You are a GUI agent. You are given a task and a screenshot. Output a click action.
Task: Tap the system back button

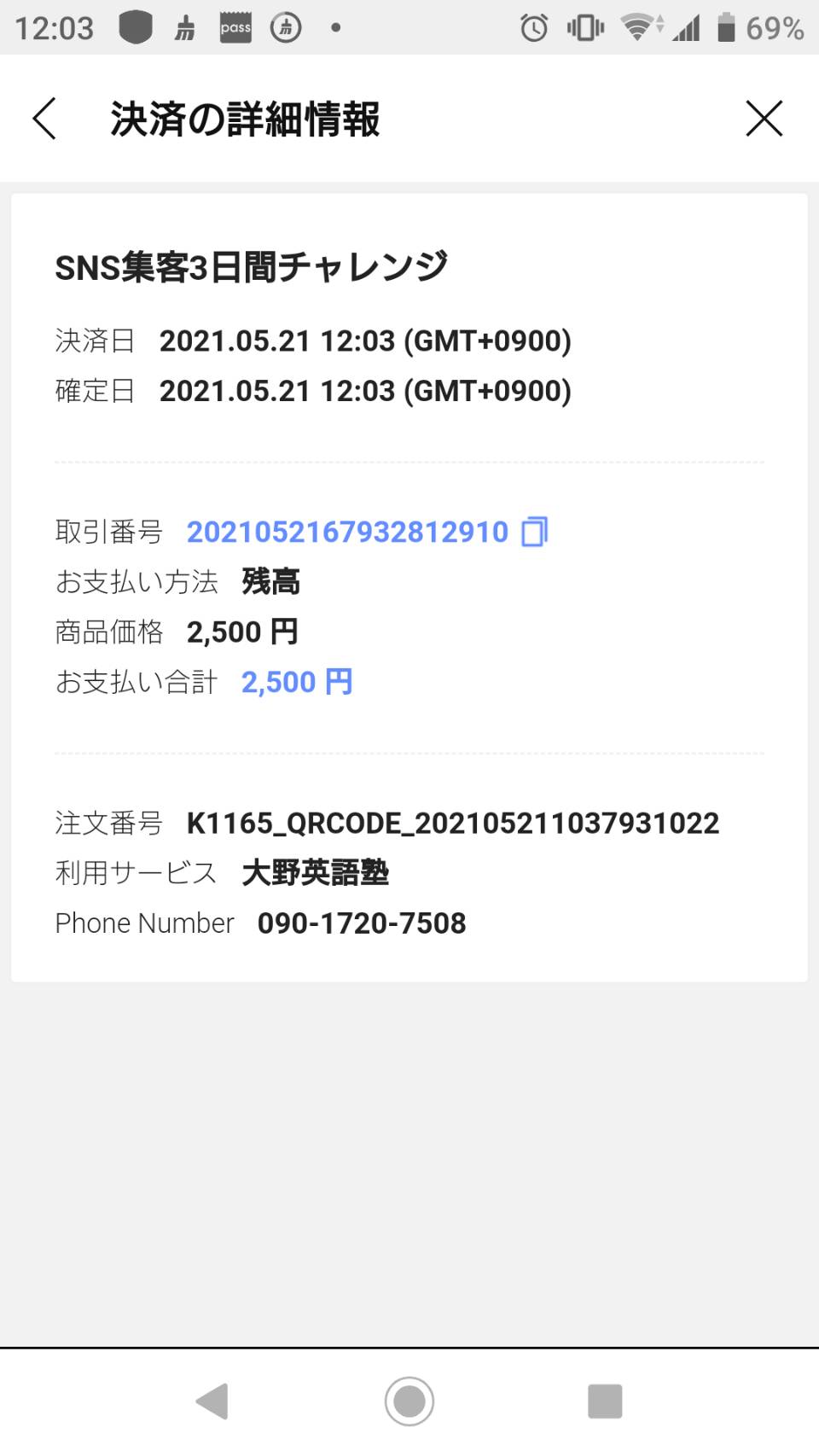[212, 1401]
